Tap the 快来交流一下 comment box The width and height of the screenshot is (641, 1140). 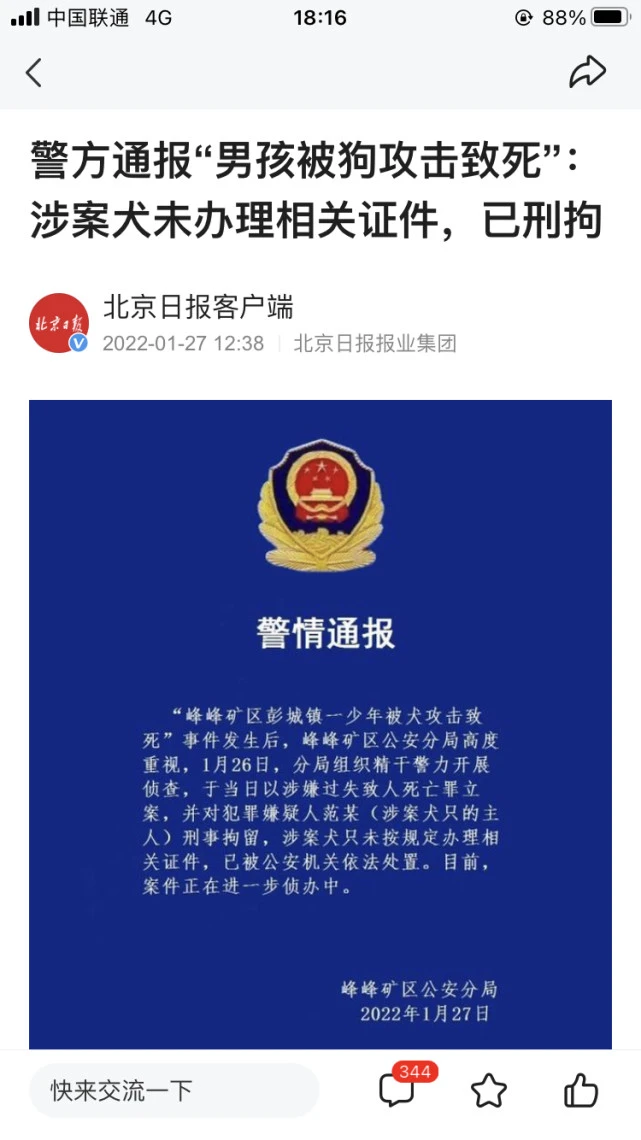coord(173,1090)
